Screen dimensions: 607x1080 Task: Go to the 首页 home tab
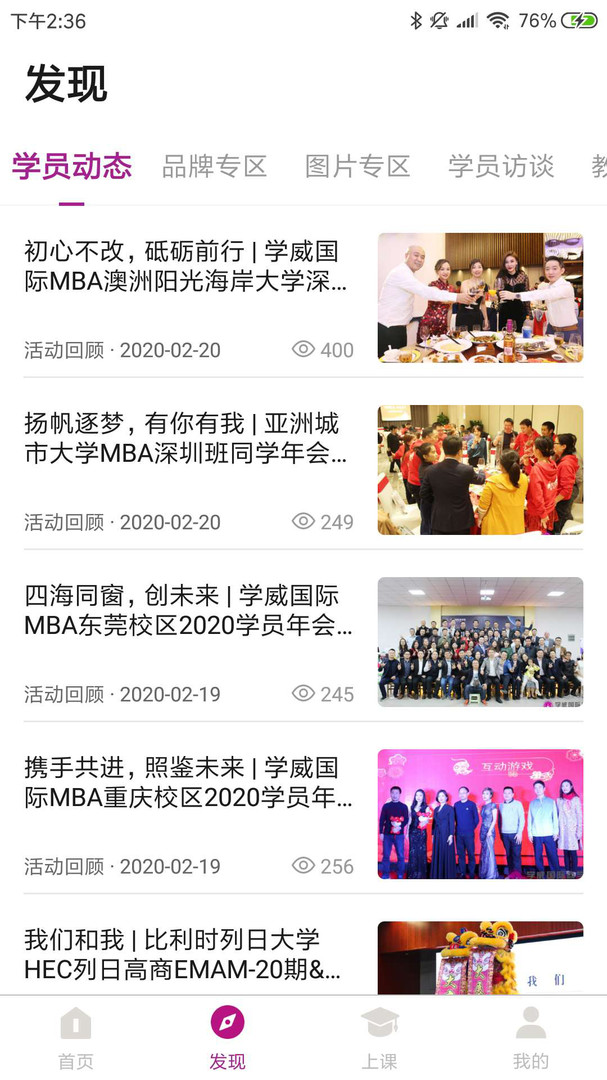click(x=76, y=1038)
